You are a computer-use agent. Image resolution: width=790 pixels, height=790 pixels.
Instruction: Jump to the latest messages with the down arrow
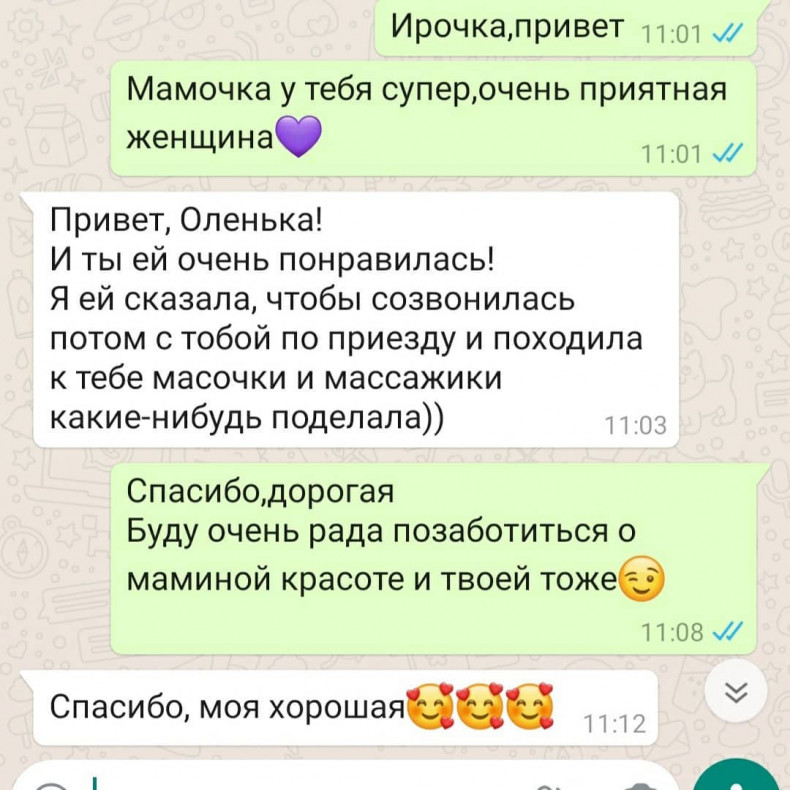click(737, 692)
